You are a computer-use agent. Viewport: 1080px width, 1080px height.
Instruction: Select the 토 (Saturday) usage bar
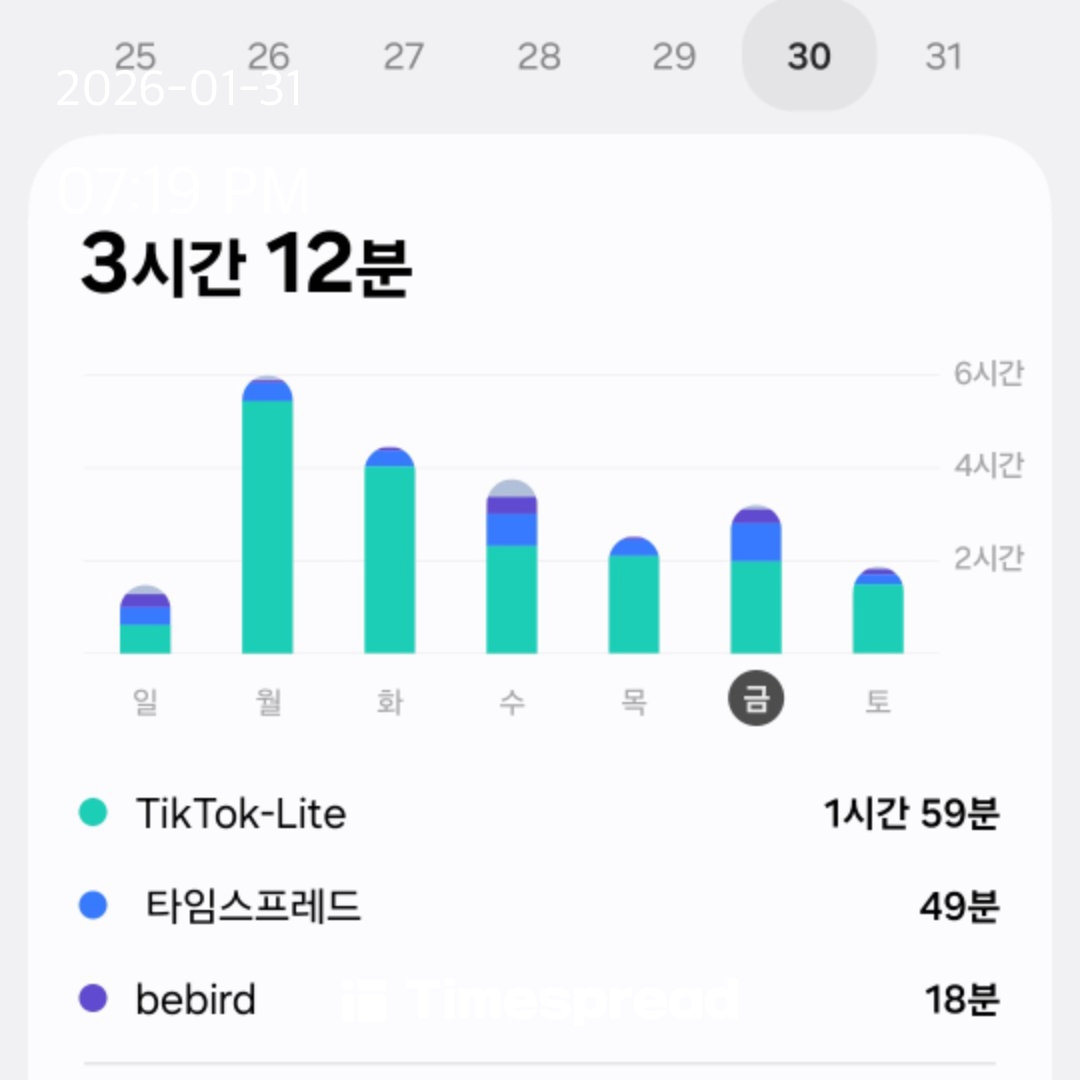coord(877,613)
